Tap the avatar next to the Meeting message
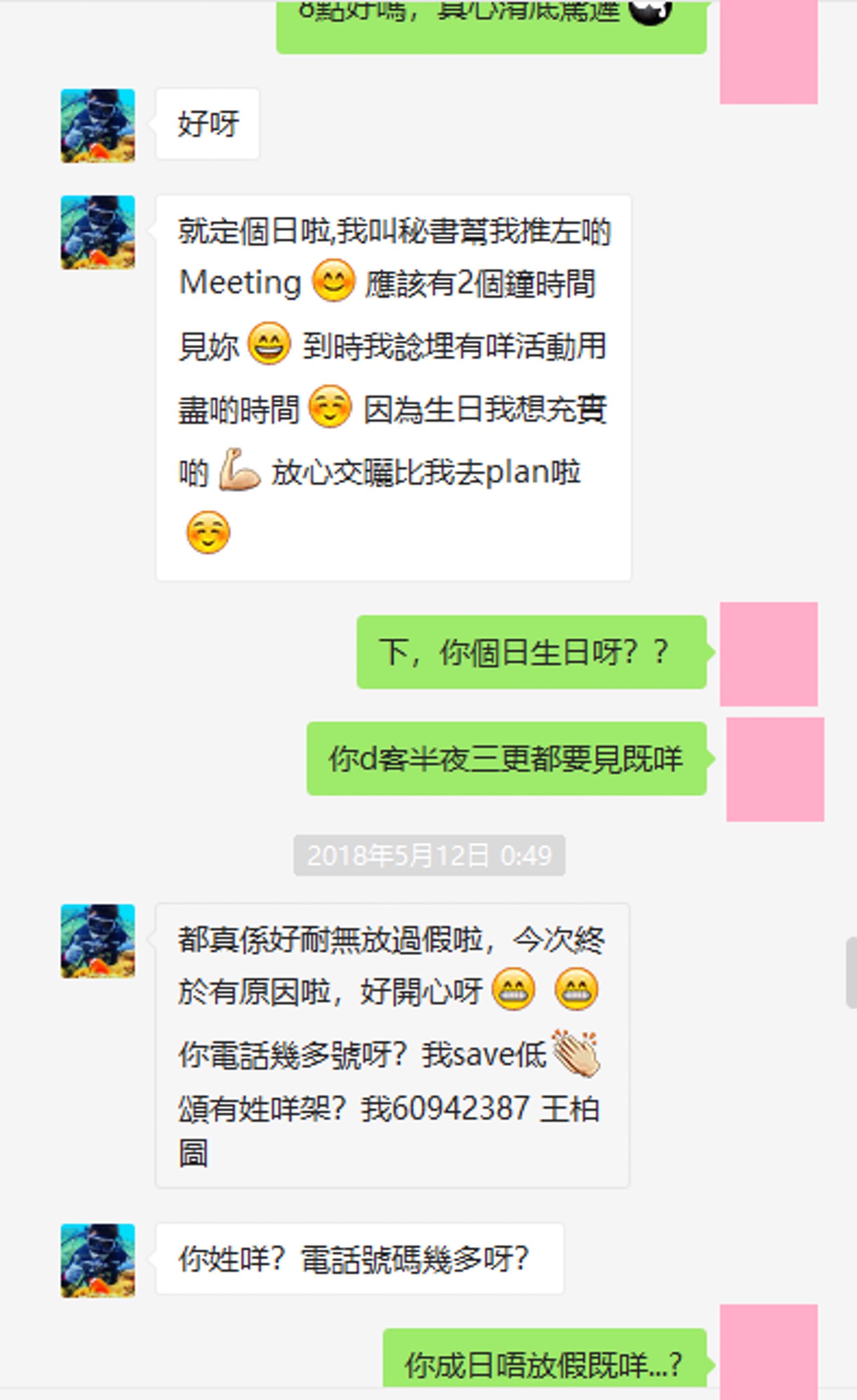The image size is (857, 1400). tap(98, 232)
